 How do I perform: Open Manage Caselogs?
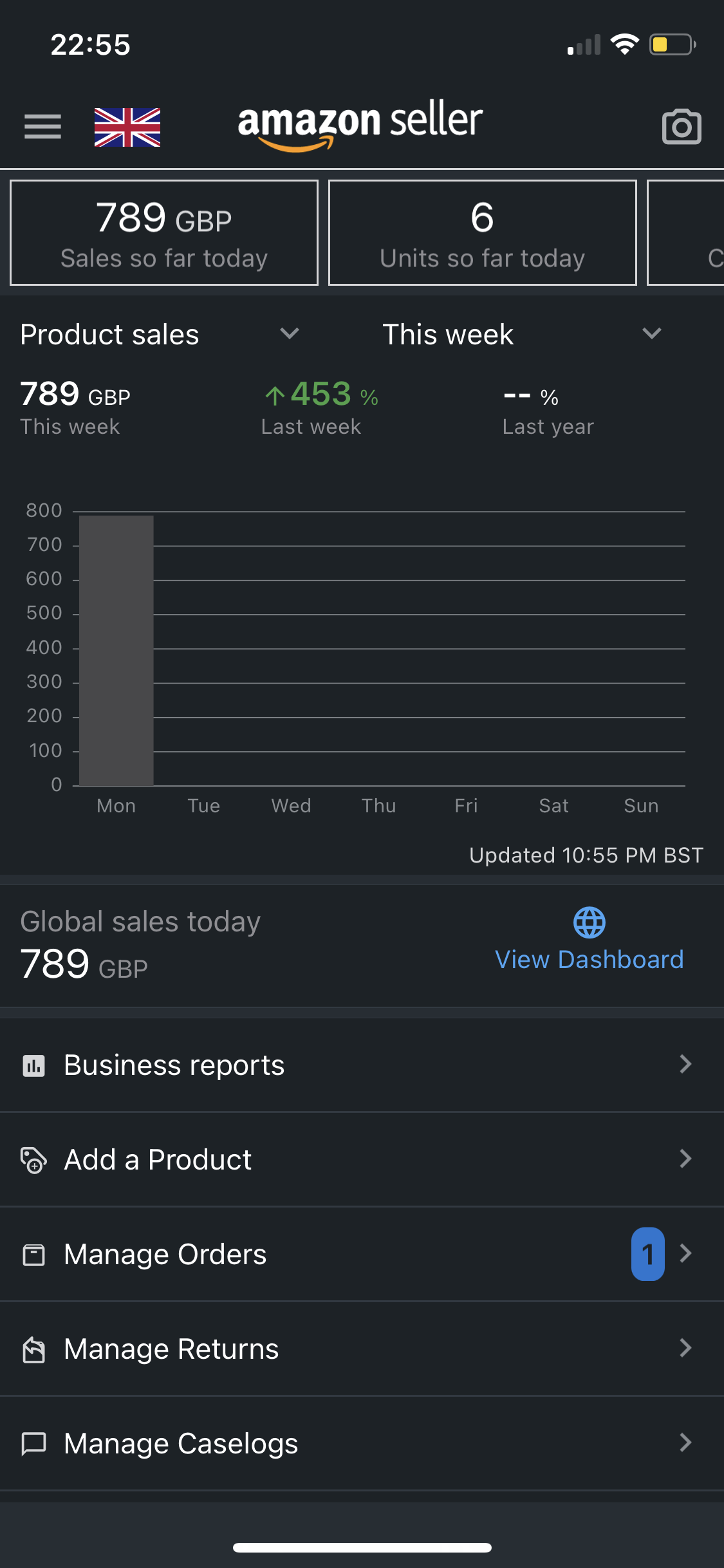362,1443
